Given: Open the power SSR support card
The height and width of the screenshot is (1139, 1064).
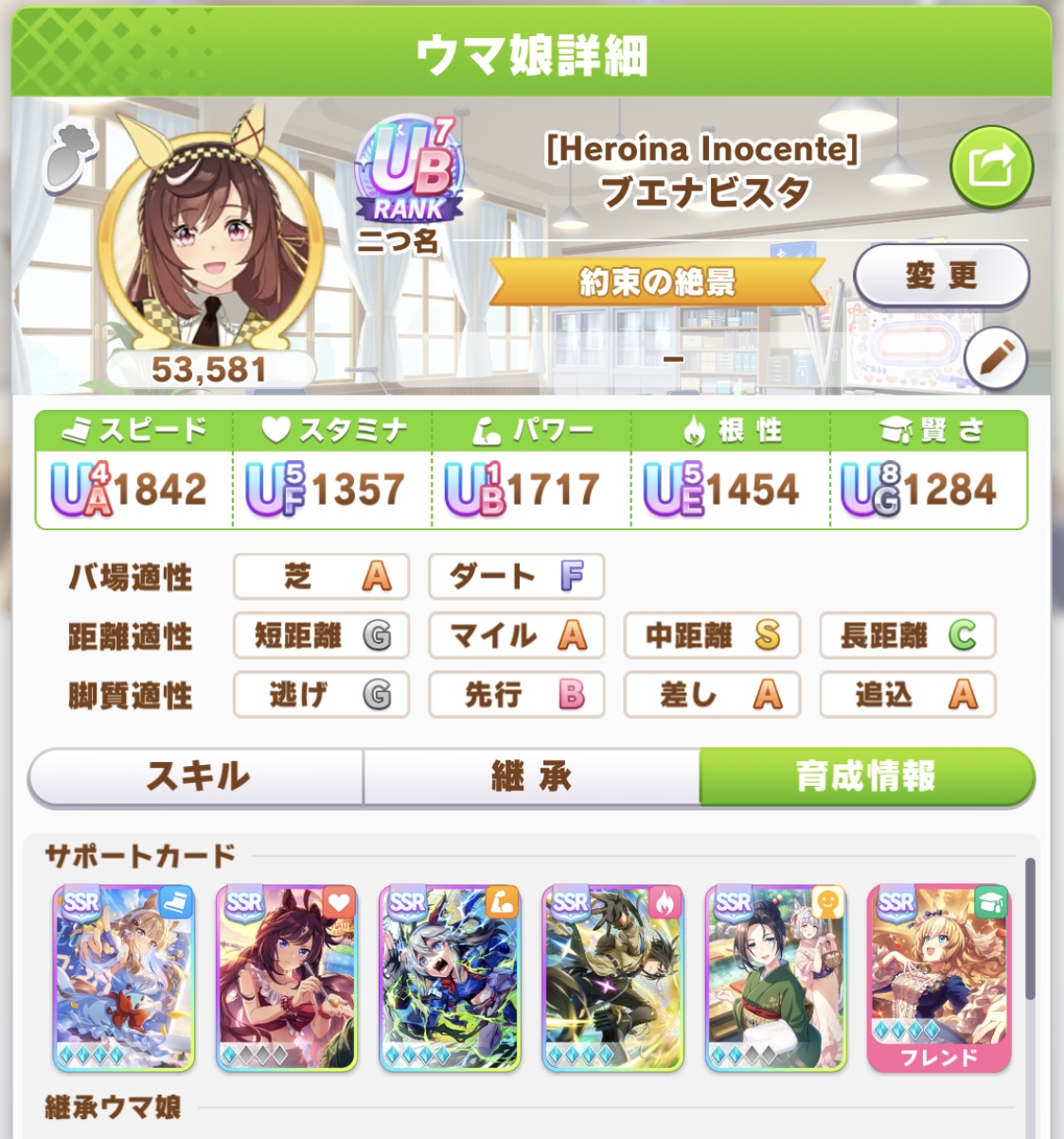Looking at the screenshot, I should [450, 978].
